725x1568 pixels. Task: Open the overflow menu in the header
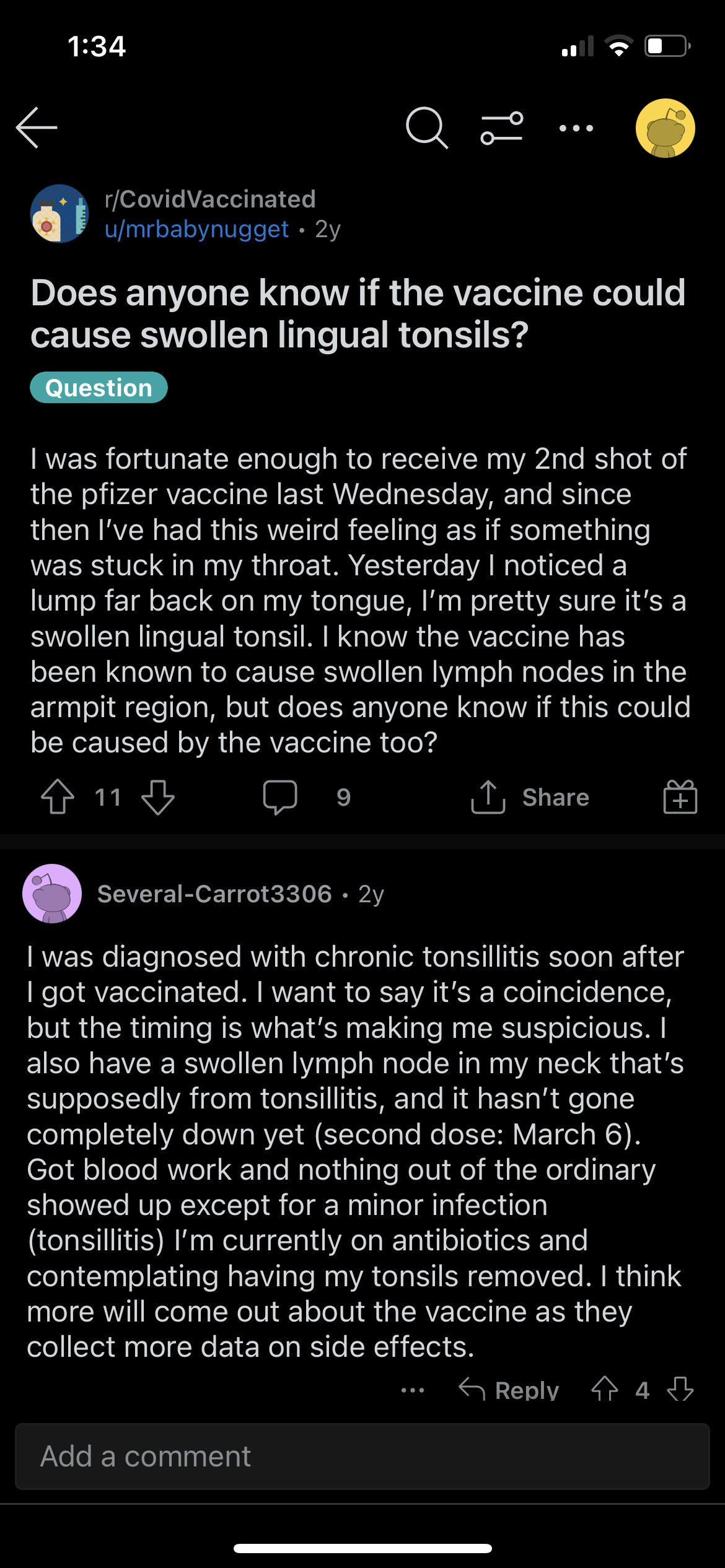(x=576, y=128)
